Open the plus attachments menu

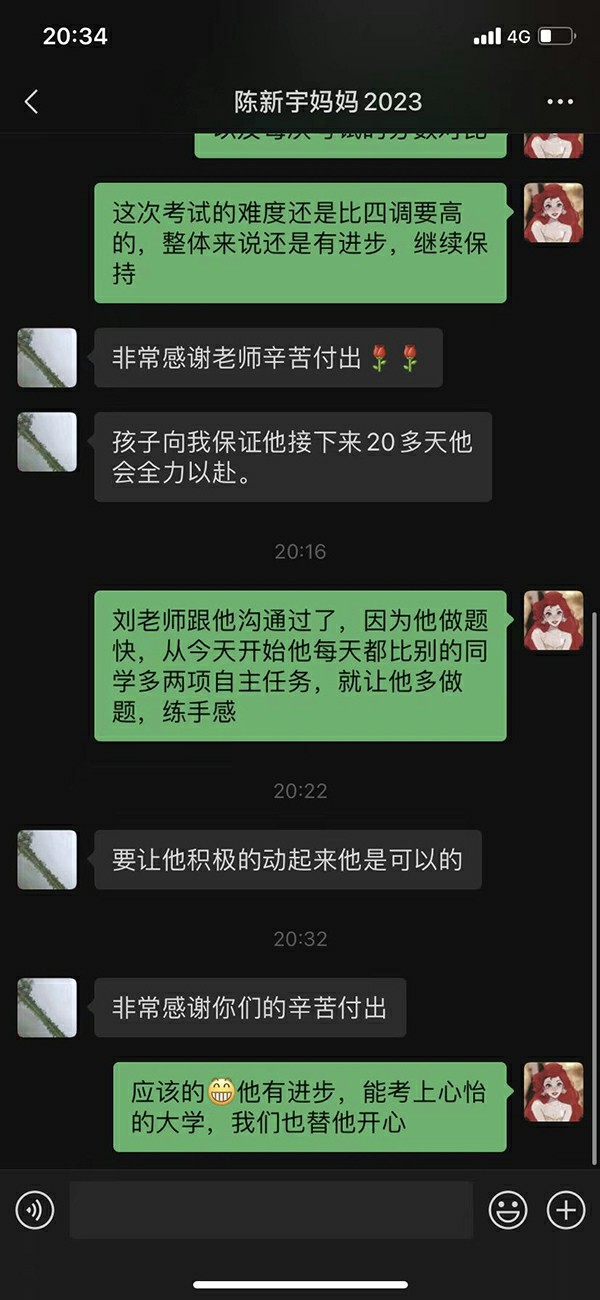(566, 1211)
